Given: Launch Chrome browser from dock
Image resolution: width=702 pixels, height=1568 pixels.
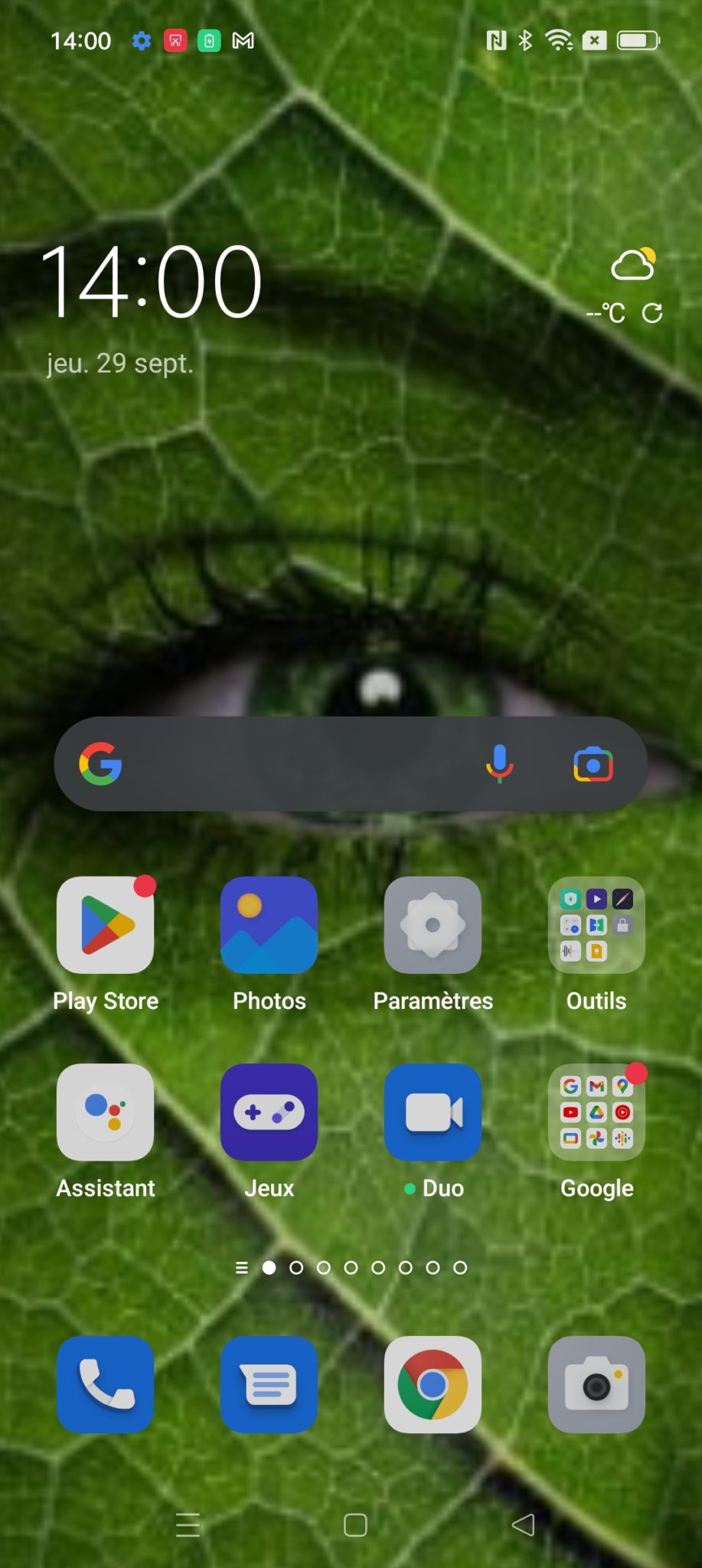Looking at the screenshot, I should pyautogui.click(x=433, y=1384).
